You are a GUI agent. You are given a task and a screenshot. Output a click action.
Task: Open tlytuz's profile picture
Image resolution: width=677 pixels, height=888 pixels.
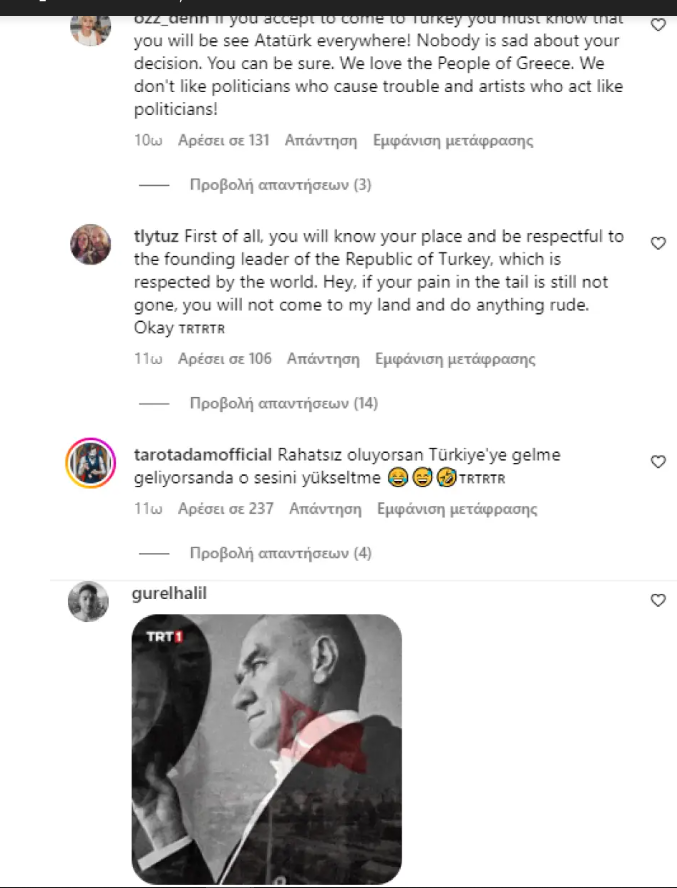click(90, 244)
